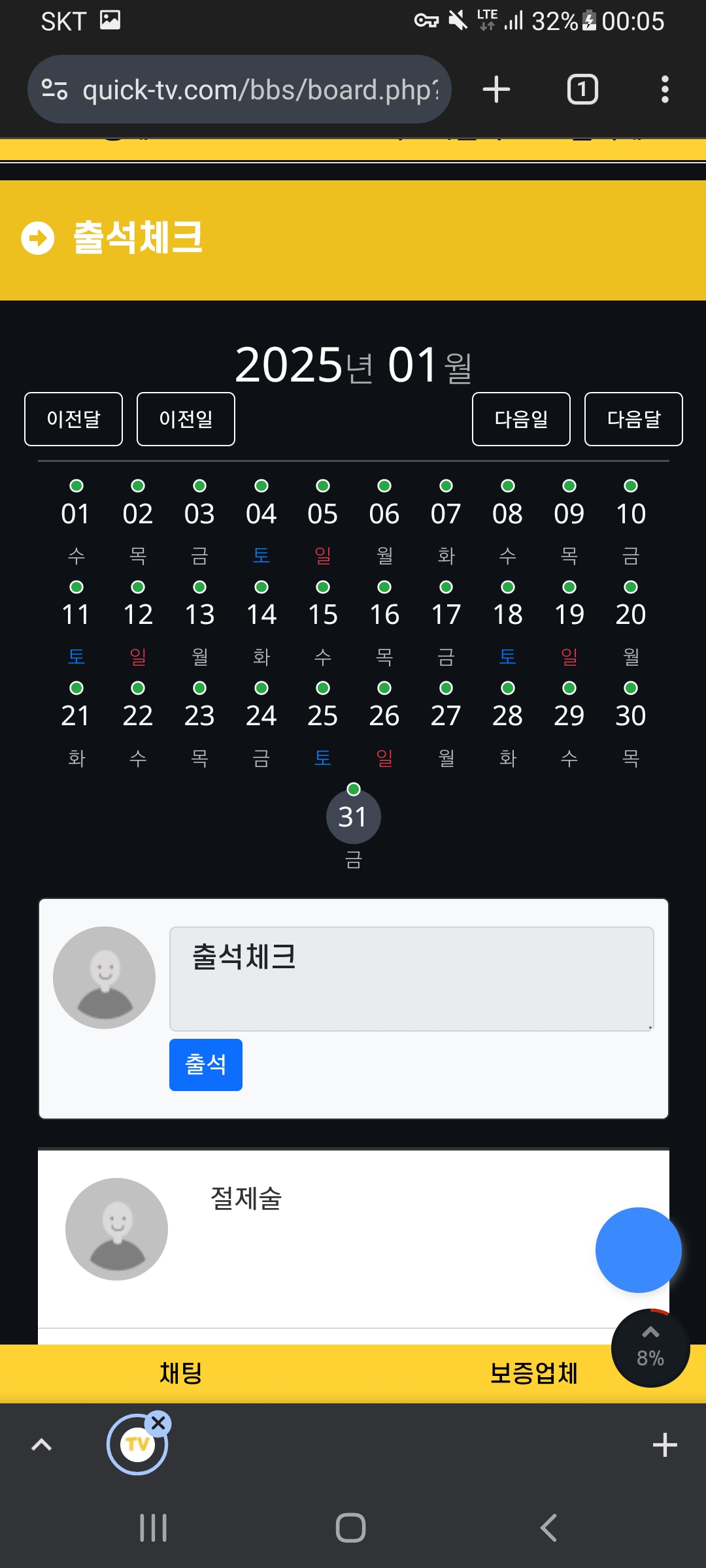Close the TV tab thumbnail in the tab strip
The height and width of the screenshot is (1568, 706).
(158, 1422)
